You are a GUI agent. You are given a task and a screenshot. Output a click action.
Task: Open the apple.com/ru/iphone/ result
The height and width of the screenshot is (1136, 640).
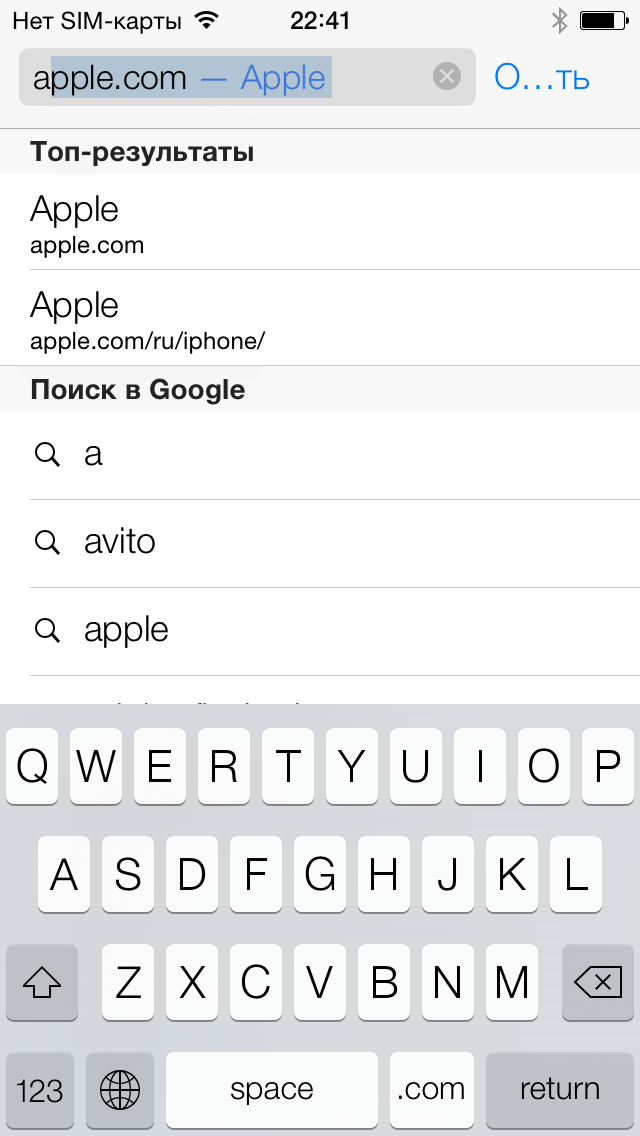(x=320, y=318)
